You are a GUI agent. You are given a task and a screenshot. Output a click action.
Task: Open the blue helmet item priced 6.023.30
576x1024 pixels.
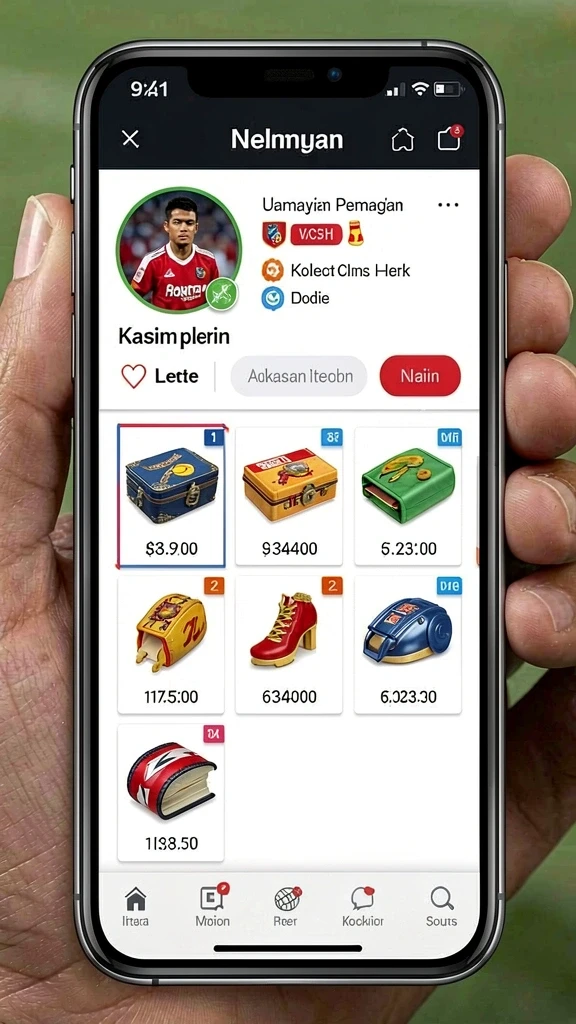click(408, 644)
